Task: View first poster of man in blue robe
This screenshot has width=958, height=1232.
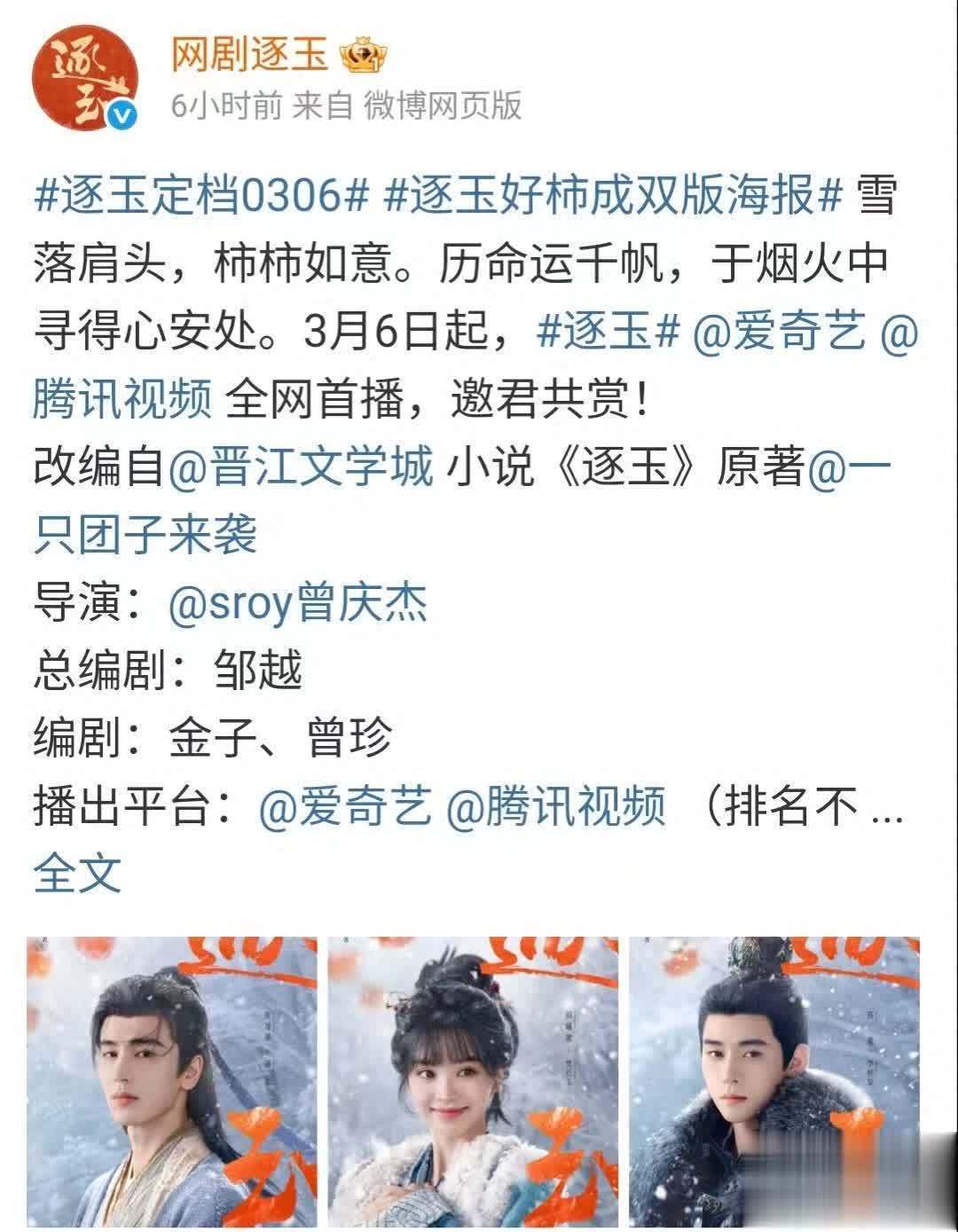Action: 171,1084
